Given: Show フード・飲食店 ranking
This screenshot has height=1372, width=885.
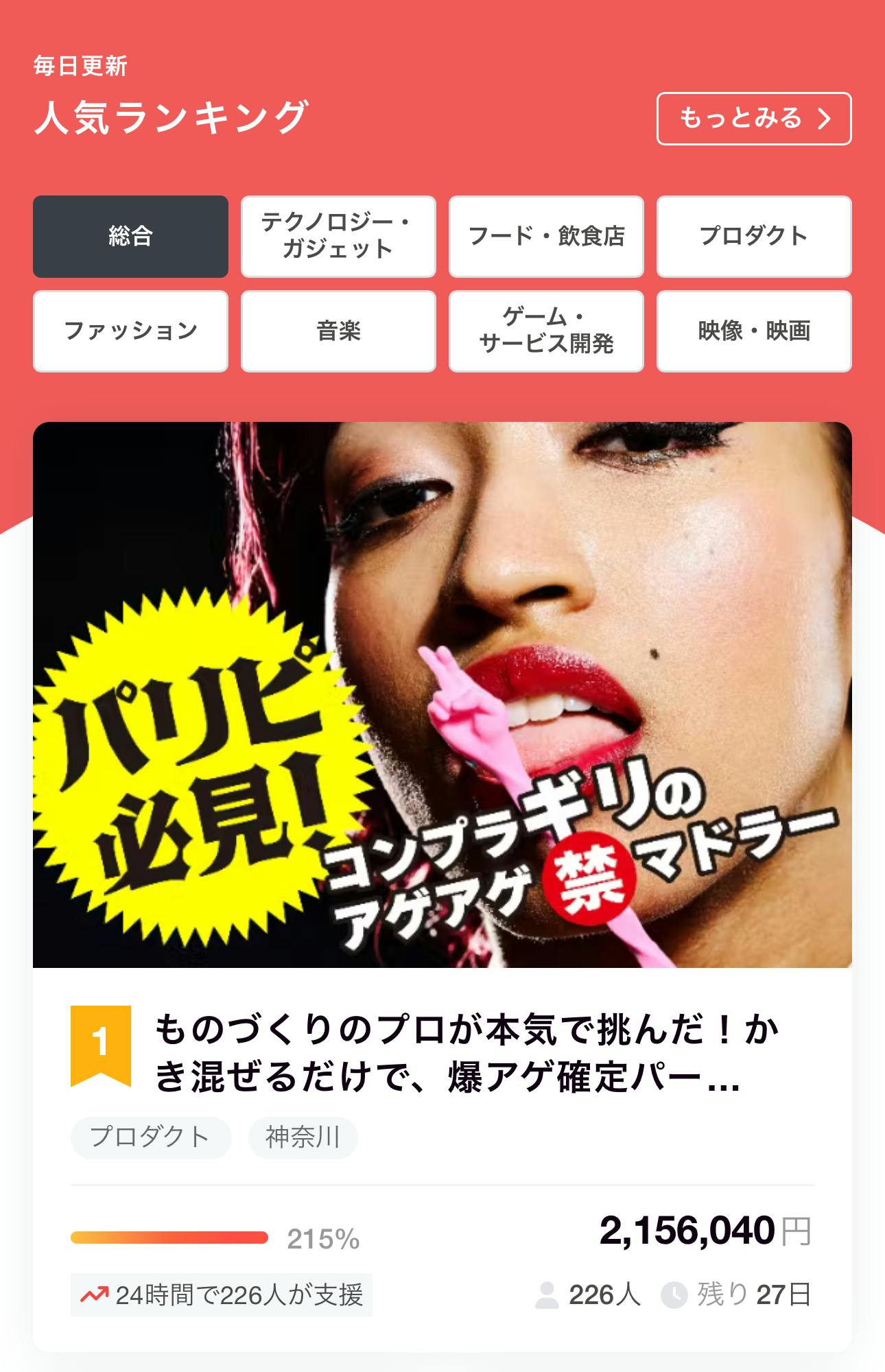Looking at the screenshot, I should pyautogui.click(x=546, y=237).
